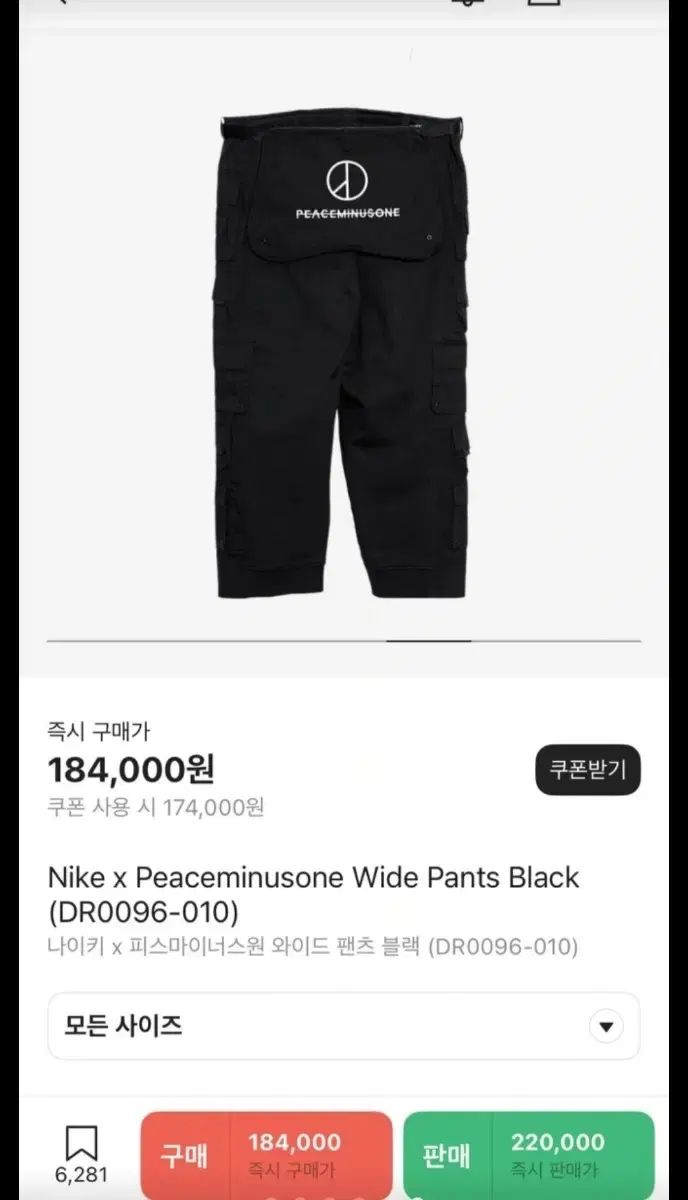Tap the green 판매 sell button
Image resolution: width=688 pixels, height=1200 pixels.
(528, 1153)
